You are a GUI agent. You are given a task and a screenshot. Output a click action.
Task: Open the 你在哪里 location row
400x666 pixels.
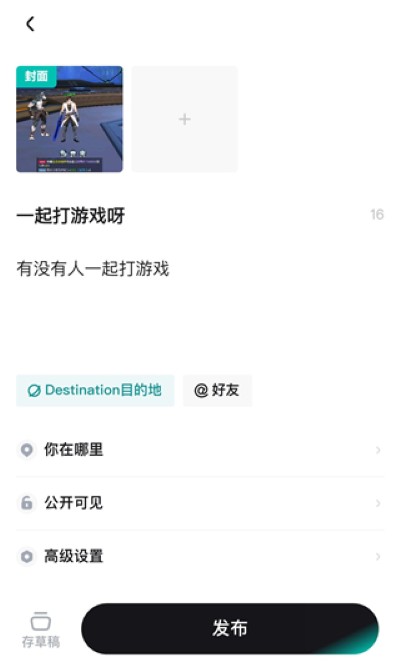200,450
